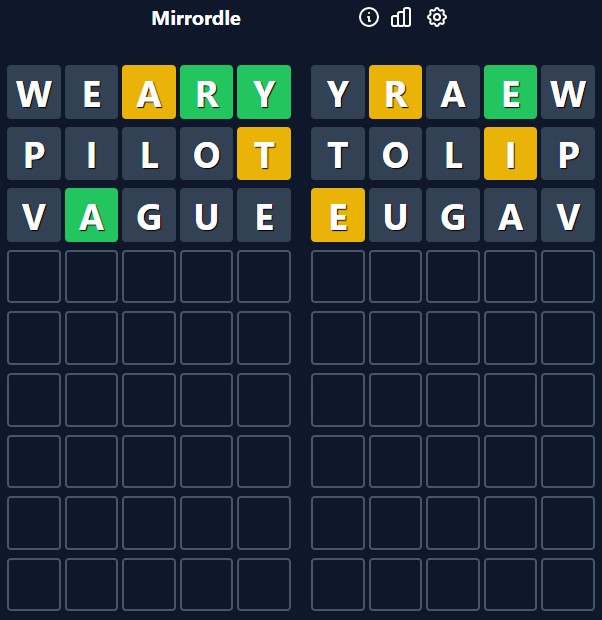Open the game info icon
602x620 pixels.
point(369,17)
